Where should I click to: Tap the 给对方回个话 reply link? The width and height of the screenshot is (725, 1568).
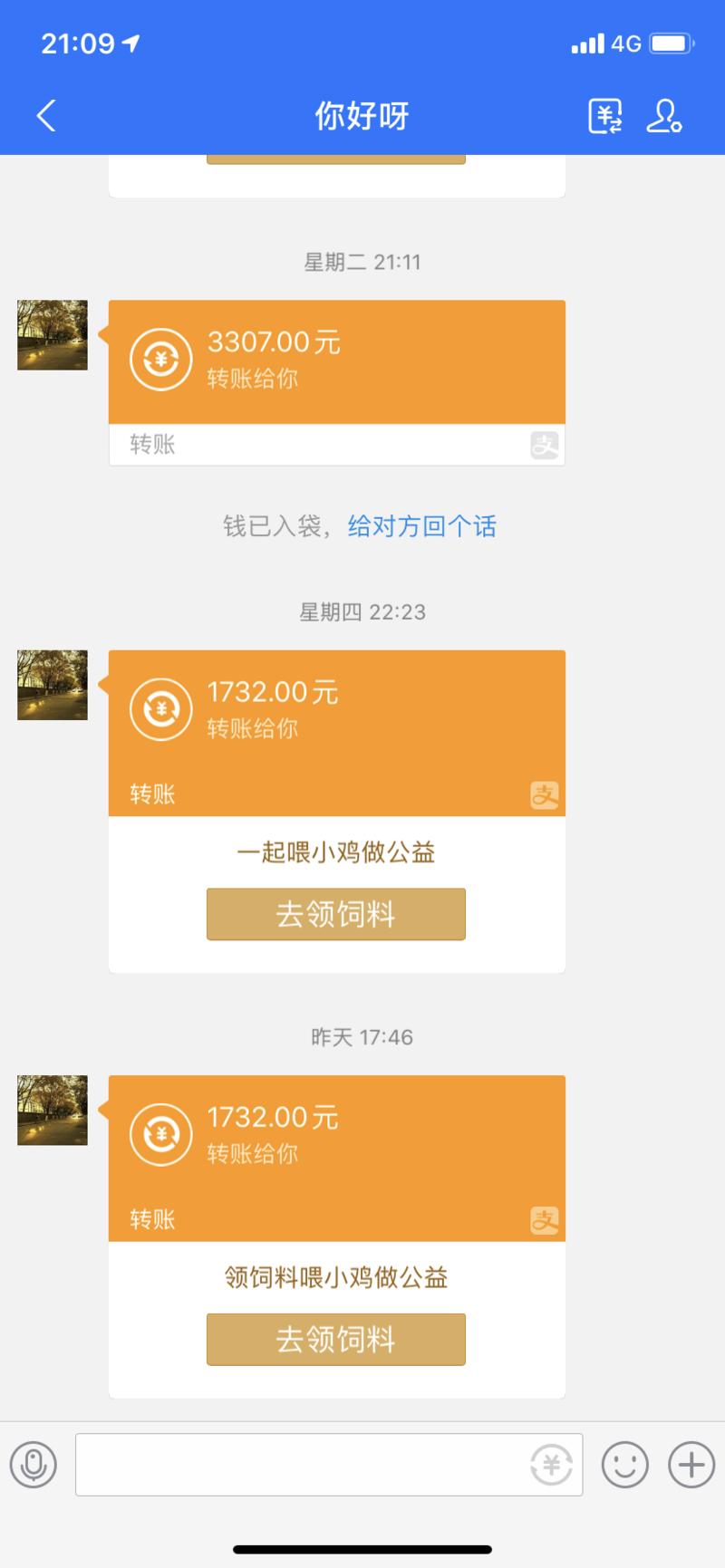[x=423, y=526]
